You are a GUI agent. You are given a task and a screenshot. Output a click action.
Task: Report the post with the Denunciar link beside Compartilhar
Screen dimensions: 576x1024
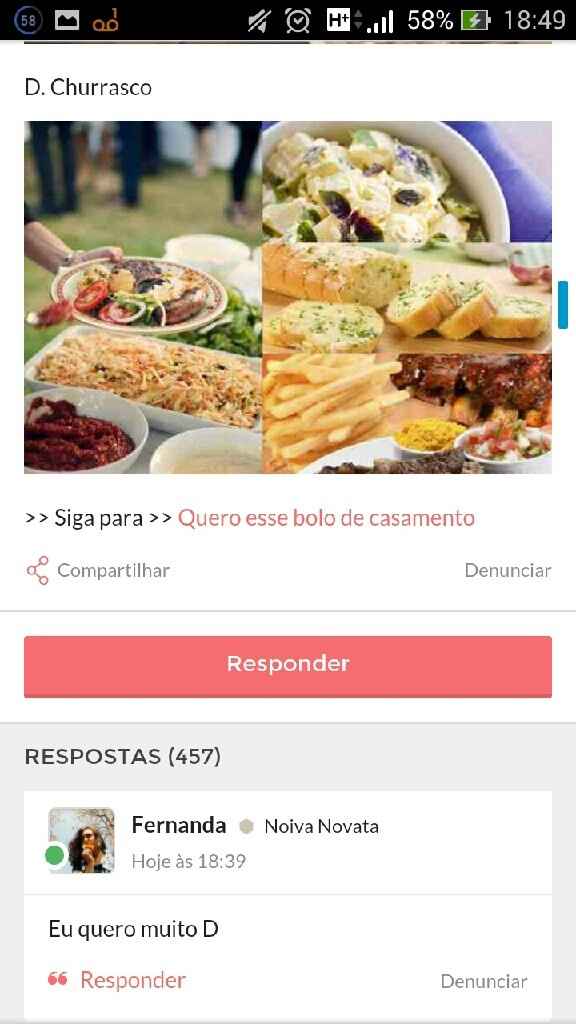coord(507,570)
